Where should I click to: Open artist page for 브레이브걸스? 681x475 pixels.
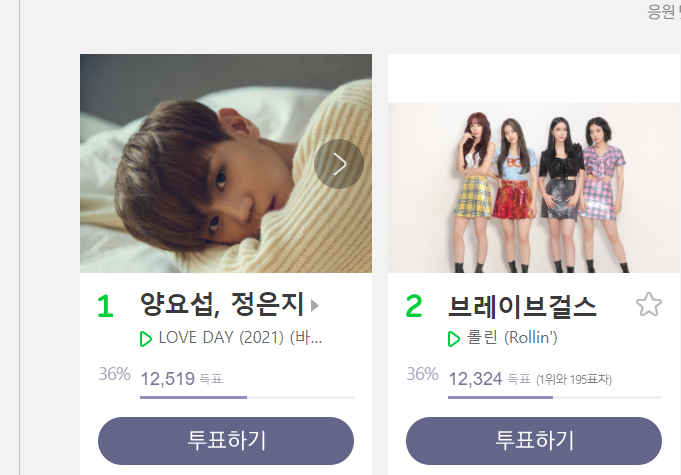click(522, 305)
